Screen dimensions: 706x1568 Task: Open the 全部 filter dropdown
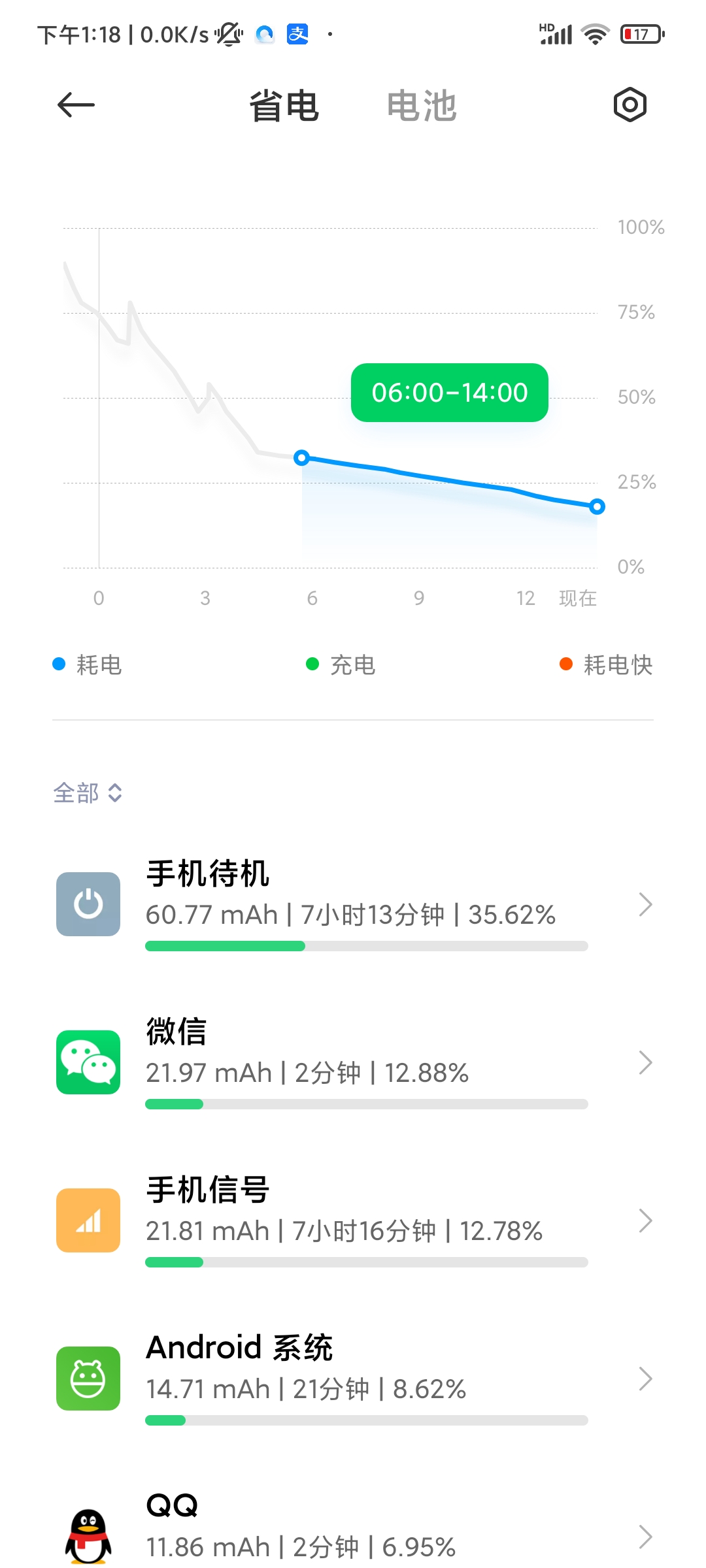tap(88, 793)
